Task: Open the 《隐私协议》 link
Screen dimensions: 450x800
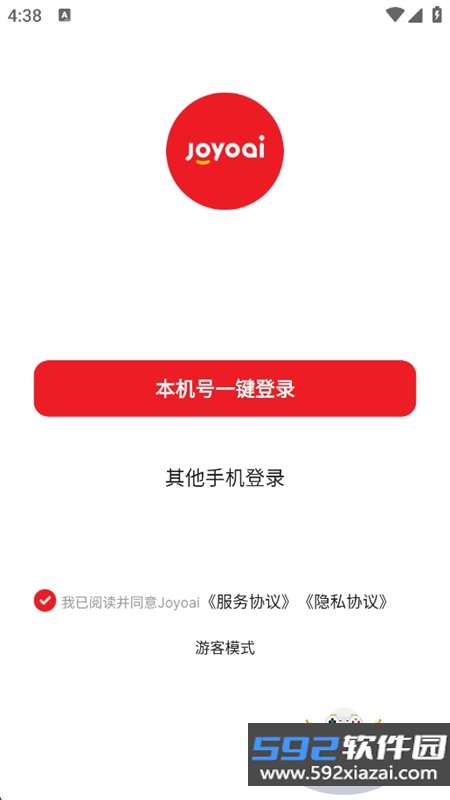Action: tap(346, 602)
